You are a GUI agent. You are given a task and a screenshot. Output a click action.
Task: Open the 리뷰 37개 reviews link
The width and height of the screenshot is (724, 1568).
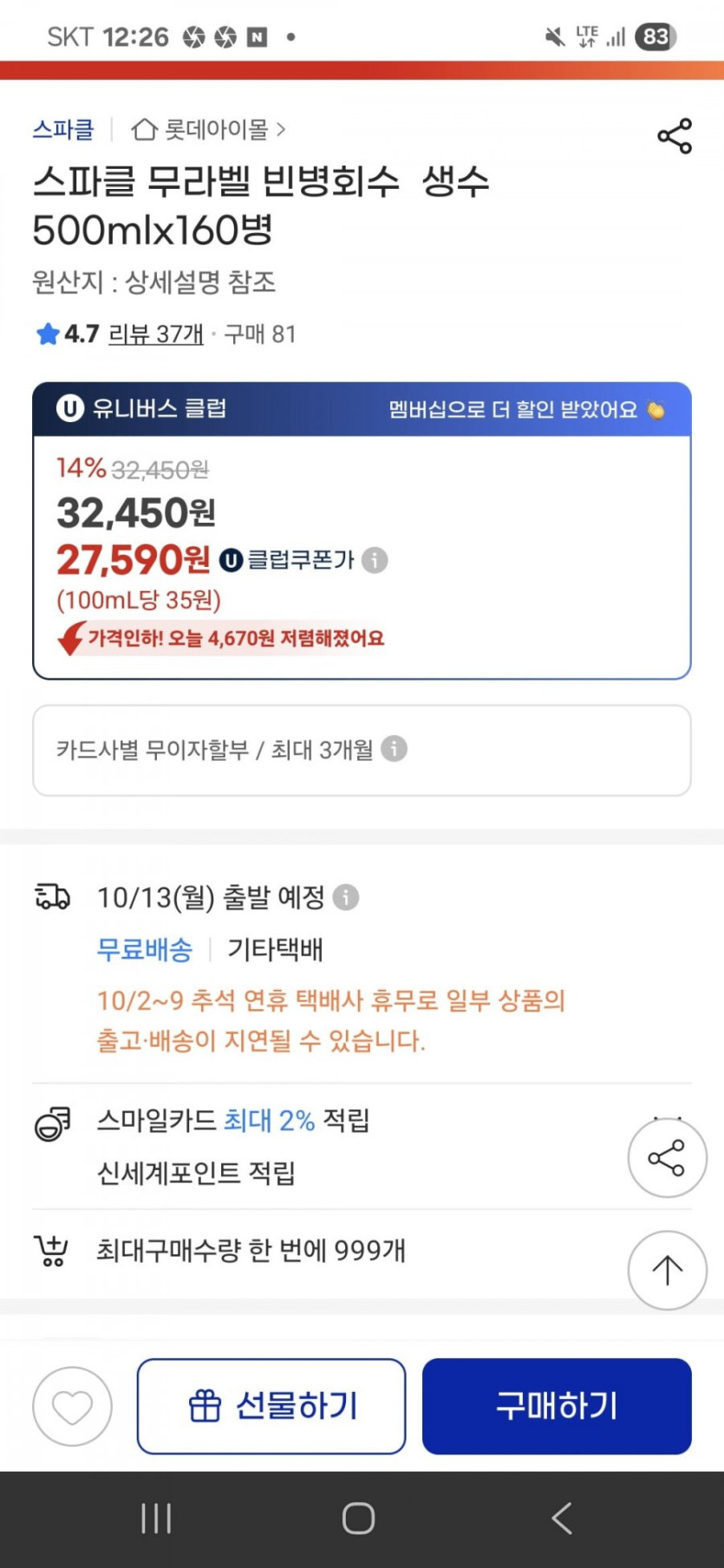(156, 334)
